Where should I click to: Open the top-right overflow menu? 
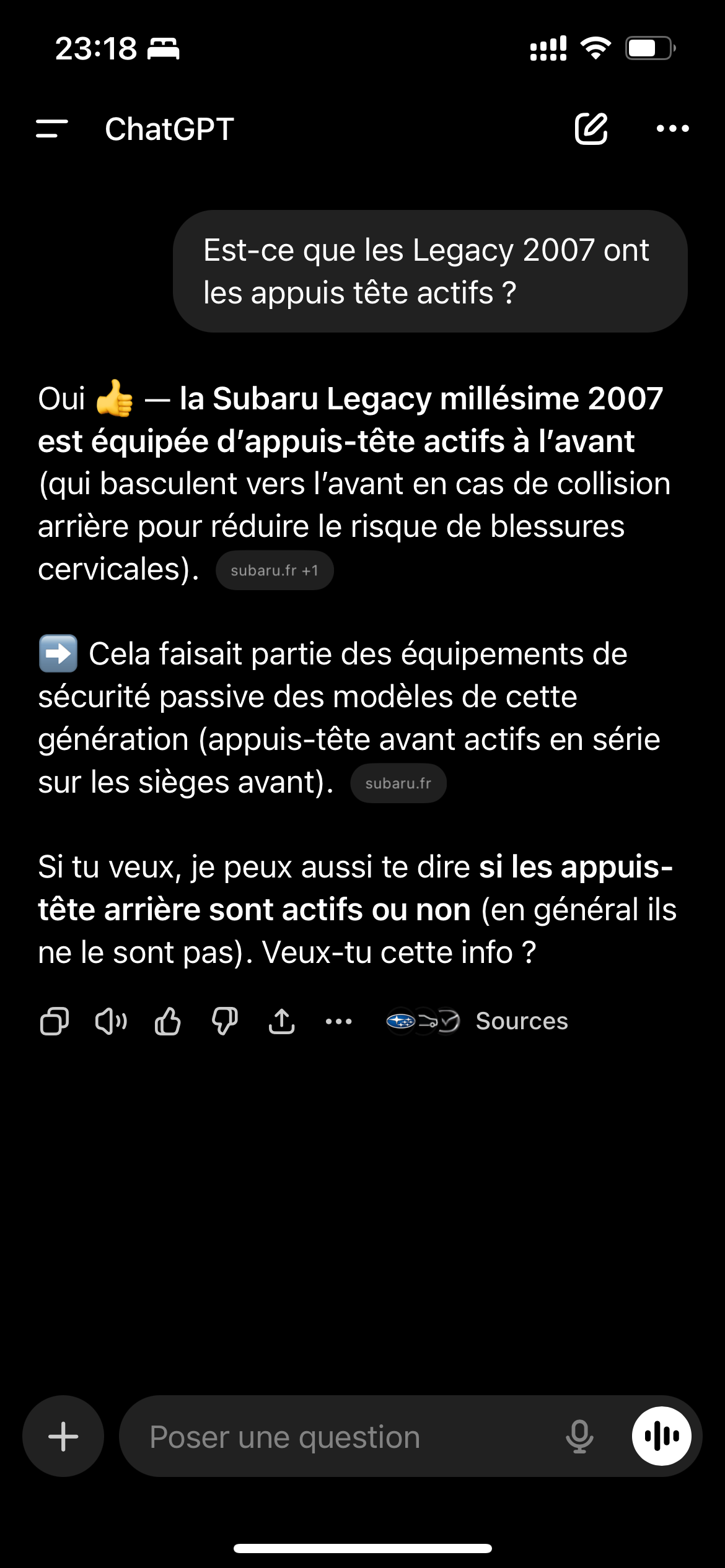pyautogui.click(x=672, y=129)
